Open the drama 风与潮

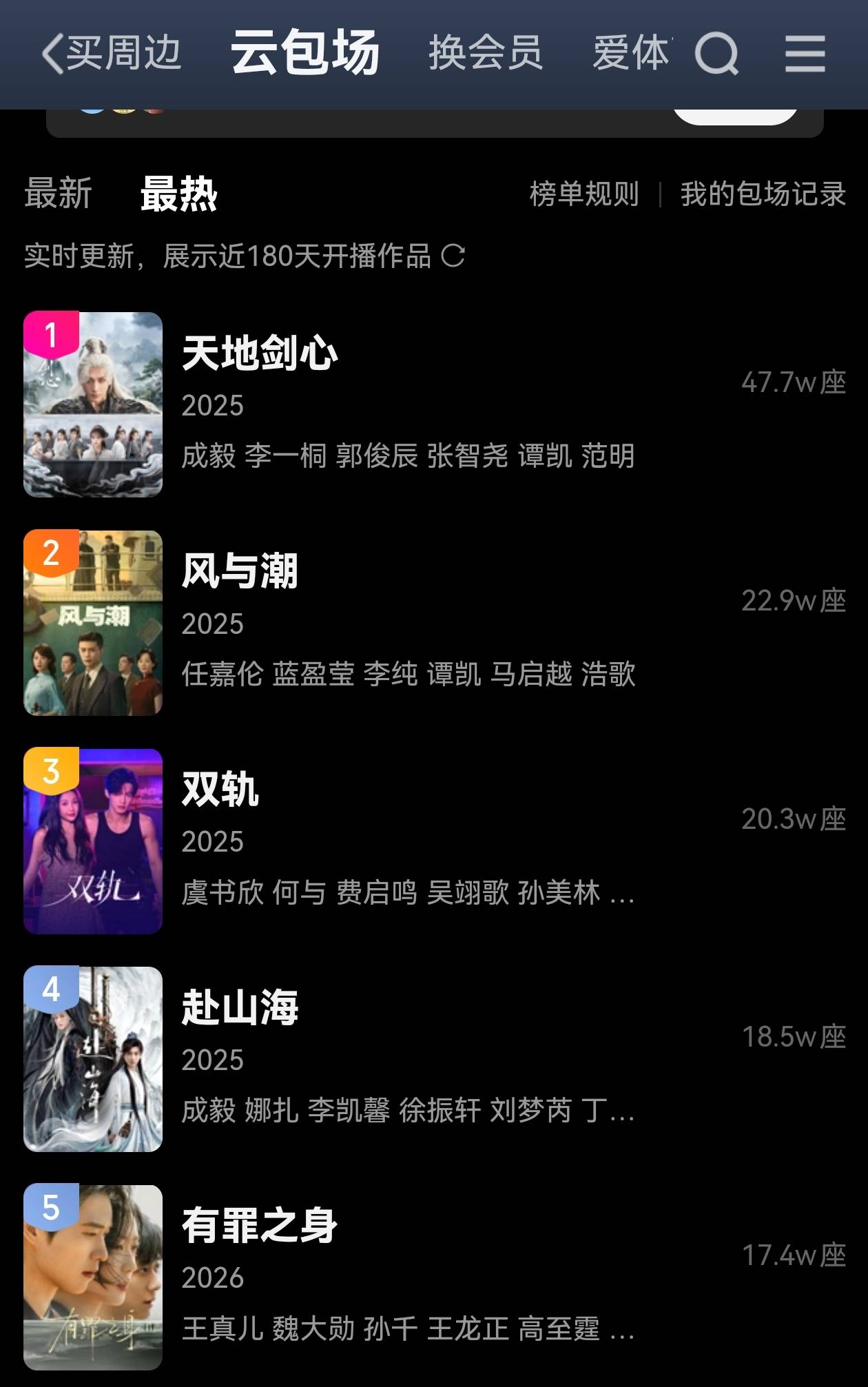[x=240, y=571]
